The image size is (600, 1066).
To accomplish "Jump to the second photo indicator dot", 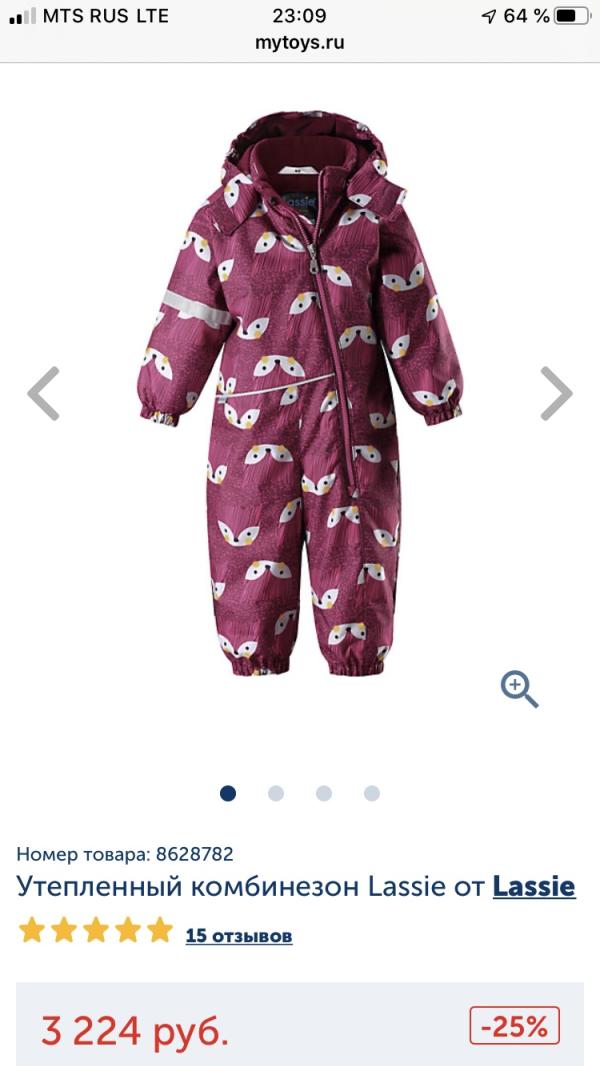I will coord(276,793).
